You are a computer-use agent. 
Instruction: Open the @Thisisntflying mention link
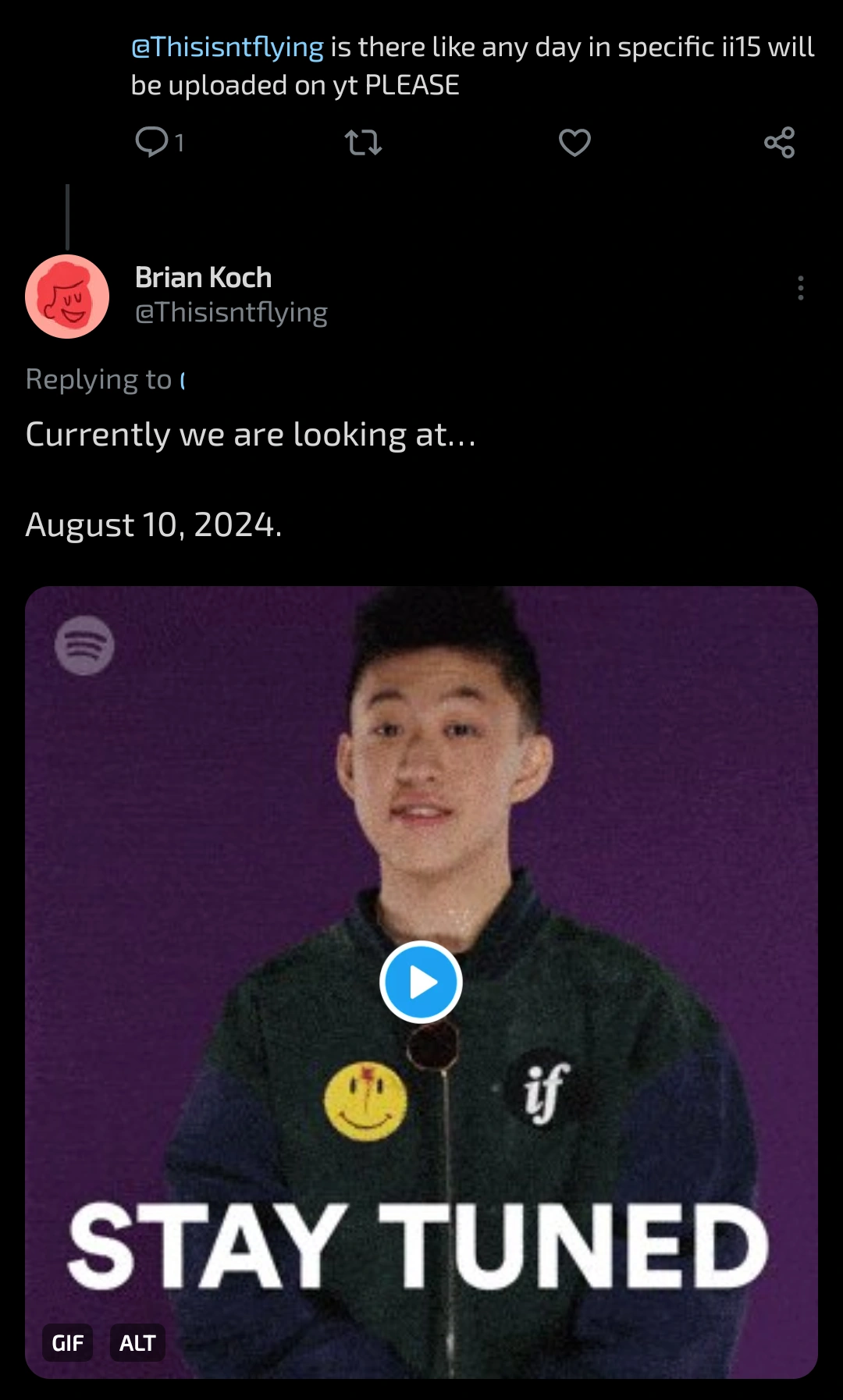click(x=227, y=48)
